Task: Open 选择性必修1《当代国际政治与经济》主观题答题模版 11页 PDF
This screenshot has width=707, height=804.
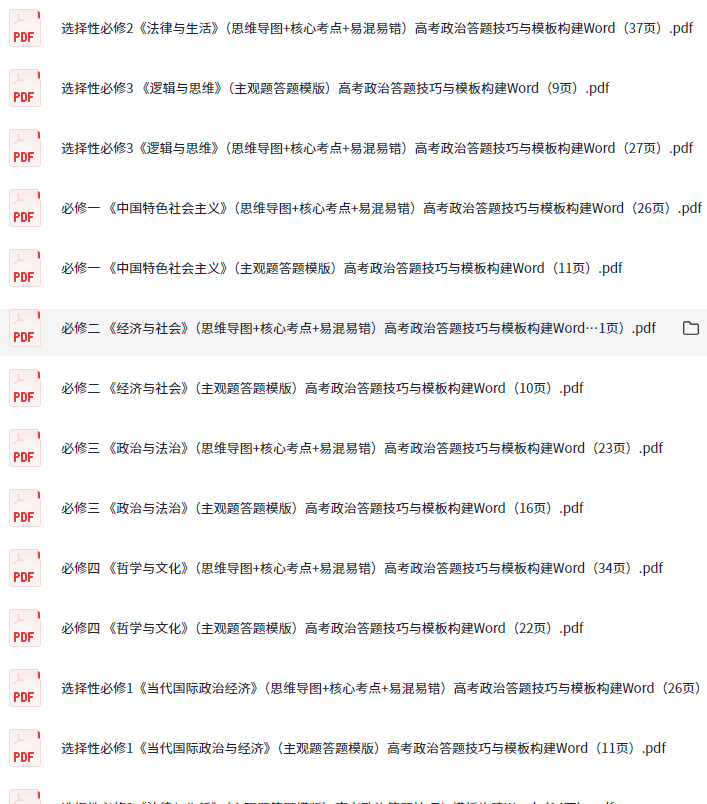Action: [x=362, y=748]
